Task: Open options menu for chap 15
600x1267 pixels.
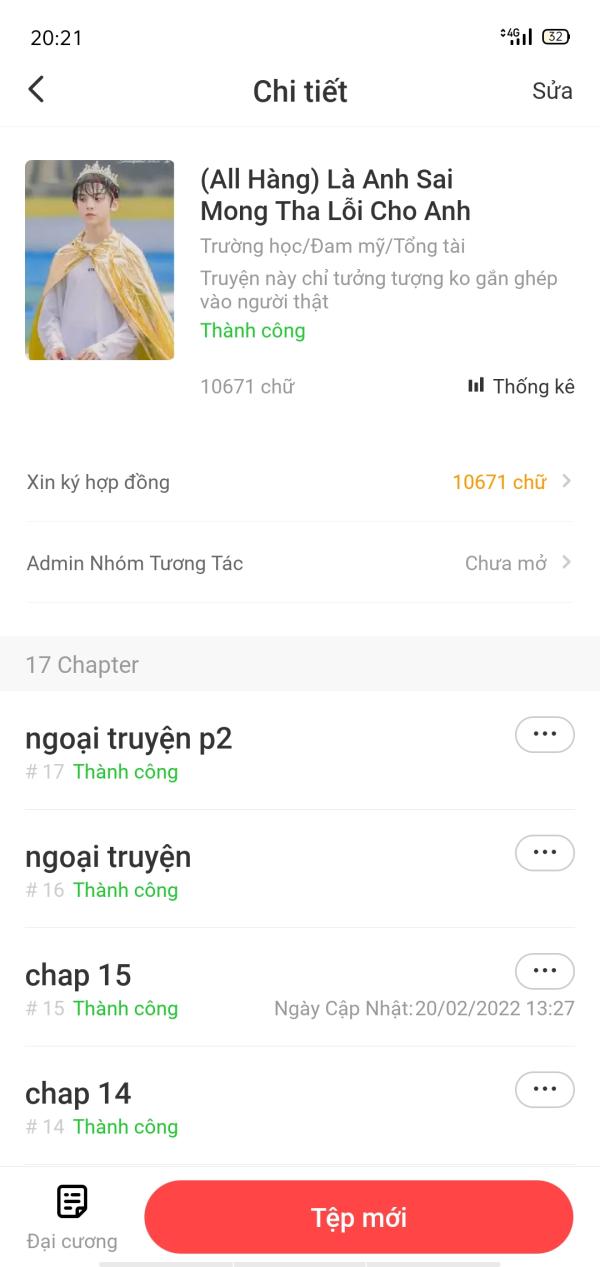Action: (x=544, y=971)
